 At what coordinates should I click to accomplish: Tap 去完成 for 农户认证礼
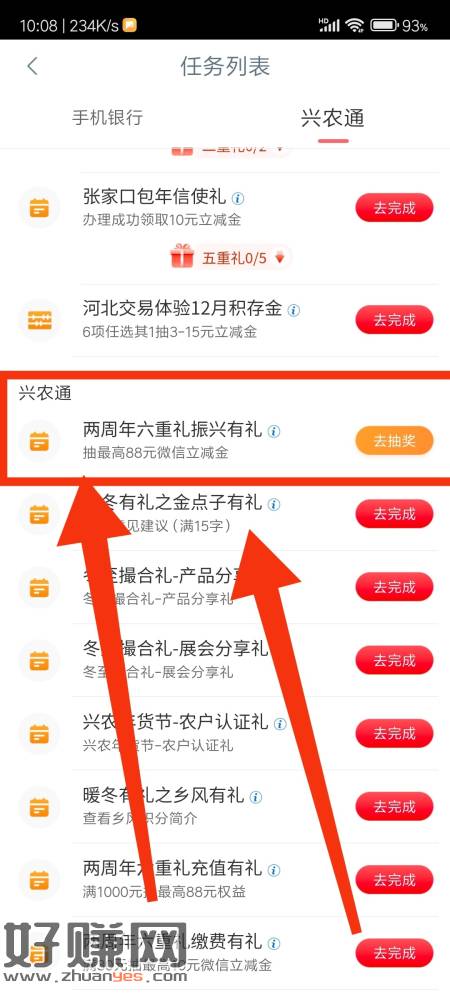coord(394,733)
